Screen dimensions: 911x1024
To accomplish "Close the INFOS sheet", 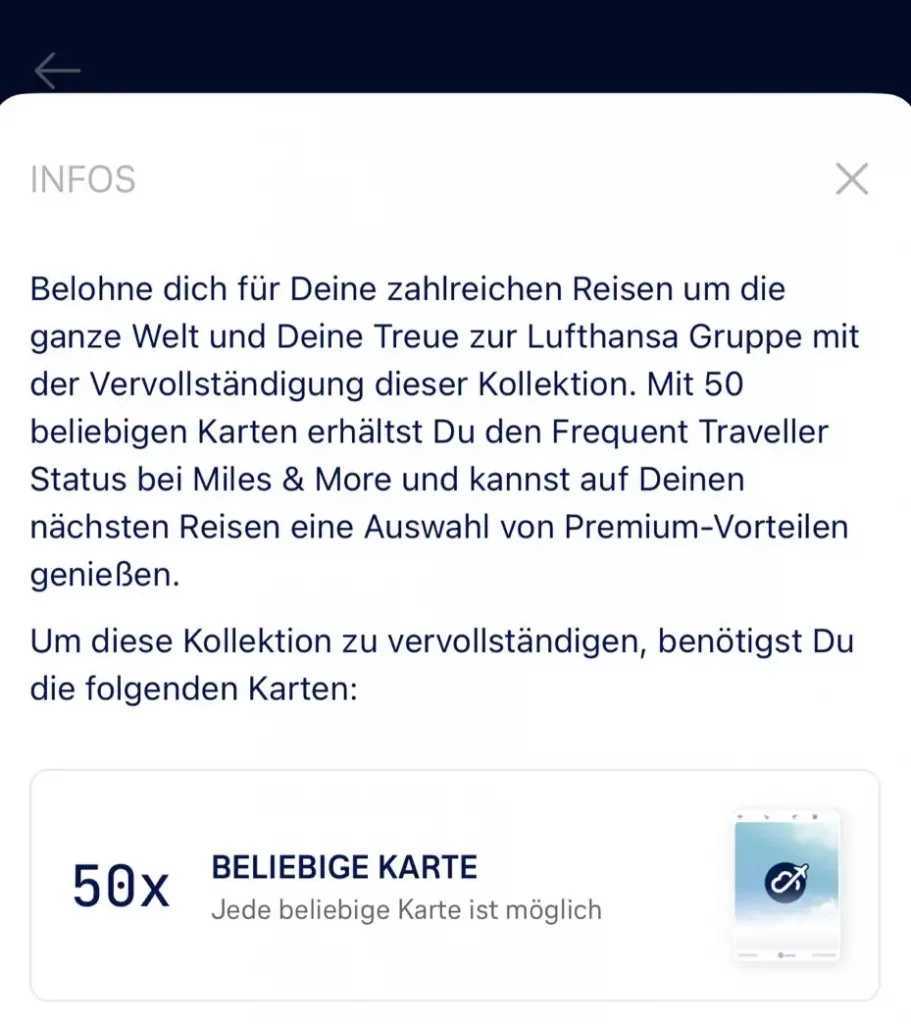I will pyautogui.click(x=851, y=180).
